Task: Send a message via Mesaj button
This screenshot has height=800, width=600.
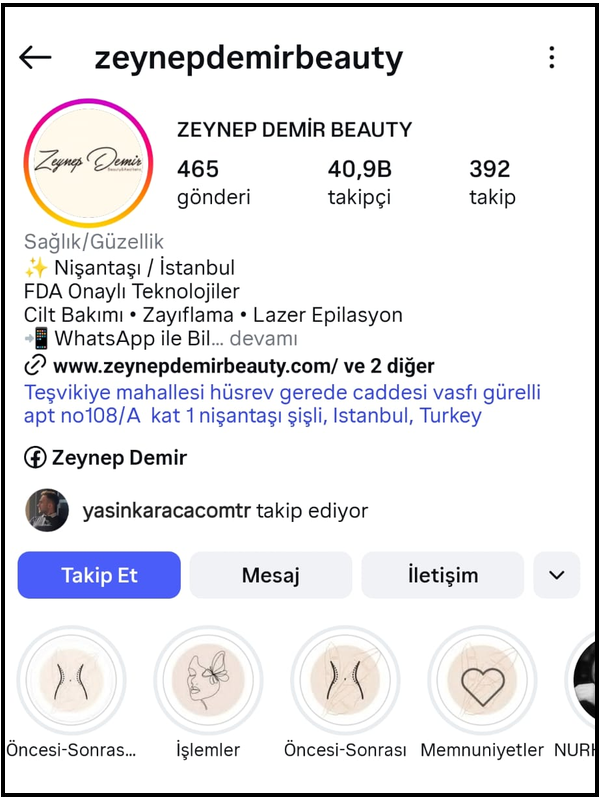Action: [x=271, y=575]
